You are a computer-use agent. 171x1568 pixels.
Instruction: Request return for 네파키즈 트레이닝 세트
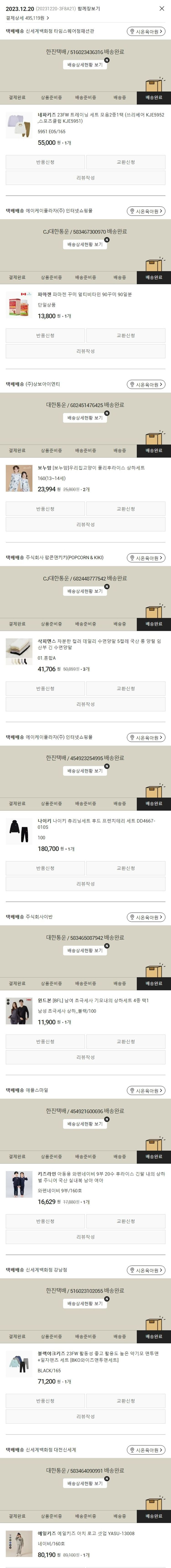click(x=45, y=162)
